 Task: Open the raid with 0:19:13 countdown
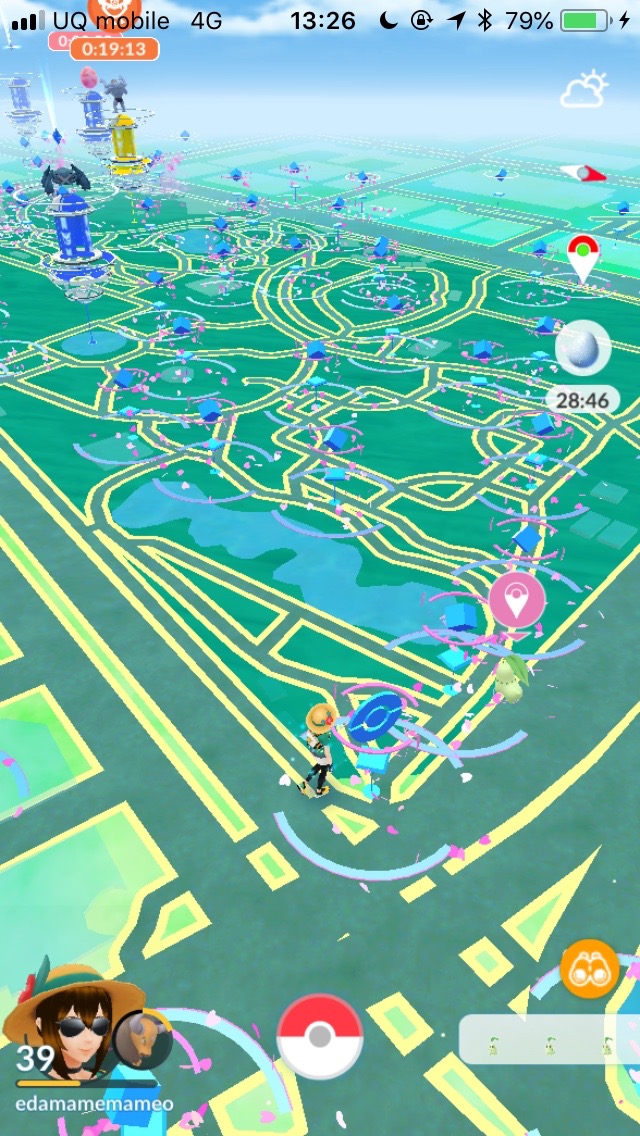tap(114, 49)
